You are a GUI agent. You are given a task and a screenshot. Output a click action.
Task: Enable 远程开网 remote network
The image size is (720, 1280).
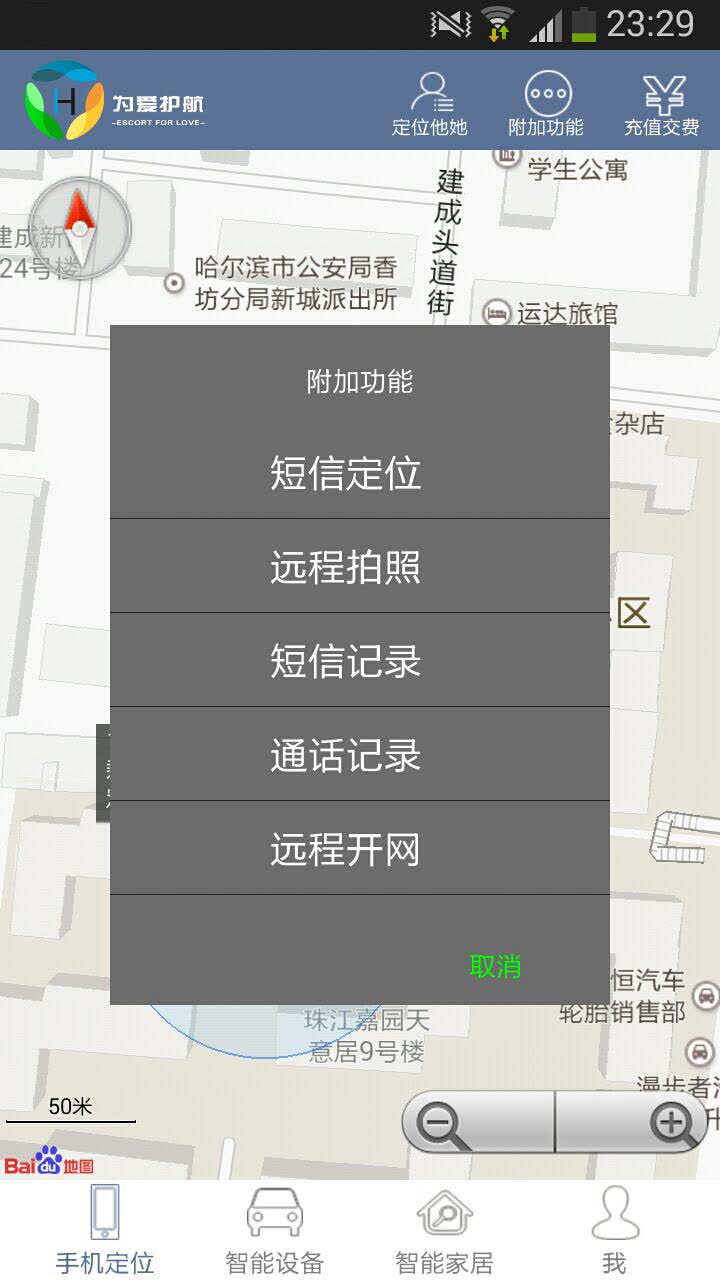click(x=345, y=848)
